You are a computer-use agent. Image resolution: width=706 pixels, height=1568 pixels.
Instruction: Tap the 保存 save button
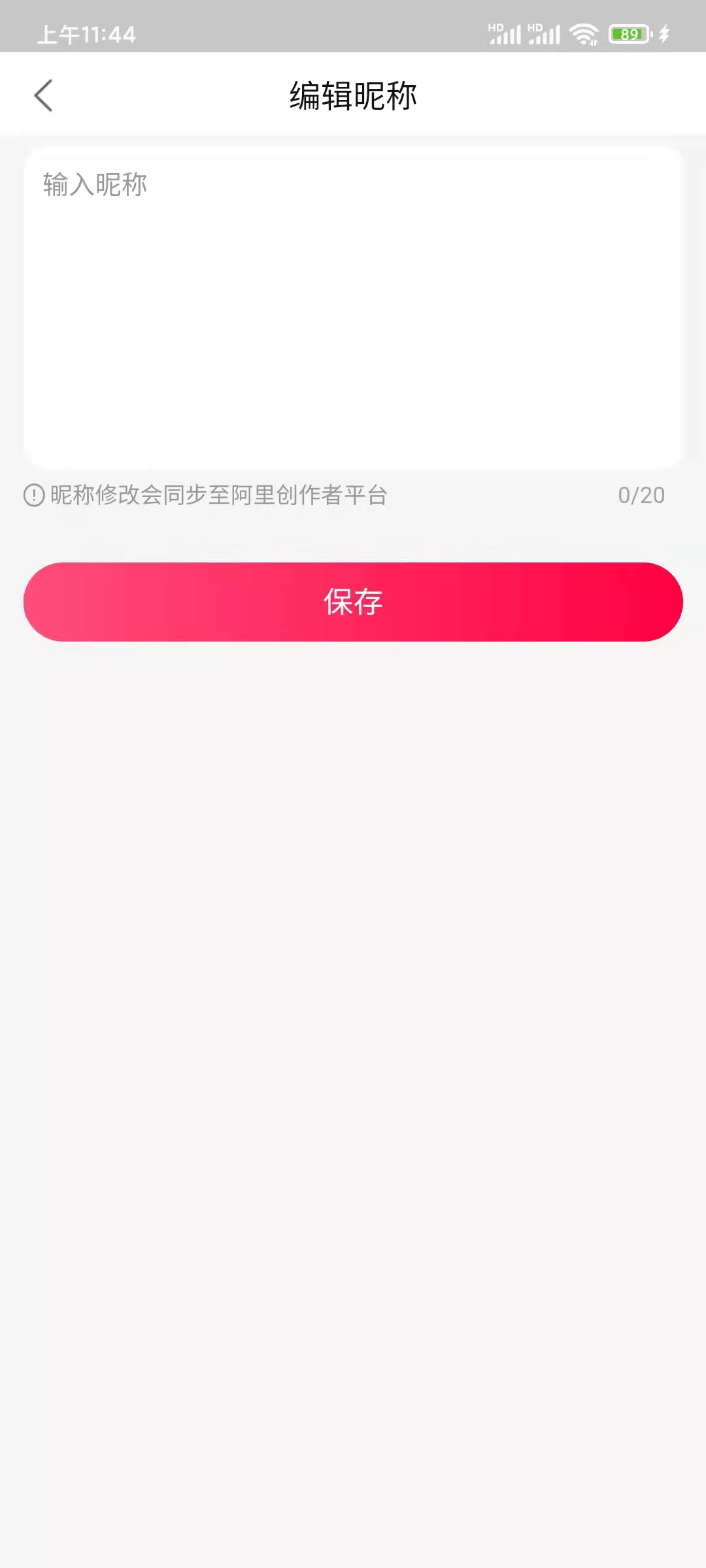(x=353, y=602)
